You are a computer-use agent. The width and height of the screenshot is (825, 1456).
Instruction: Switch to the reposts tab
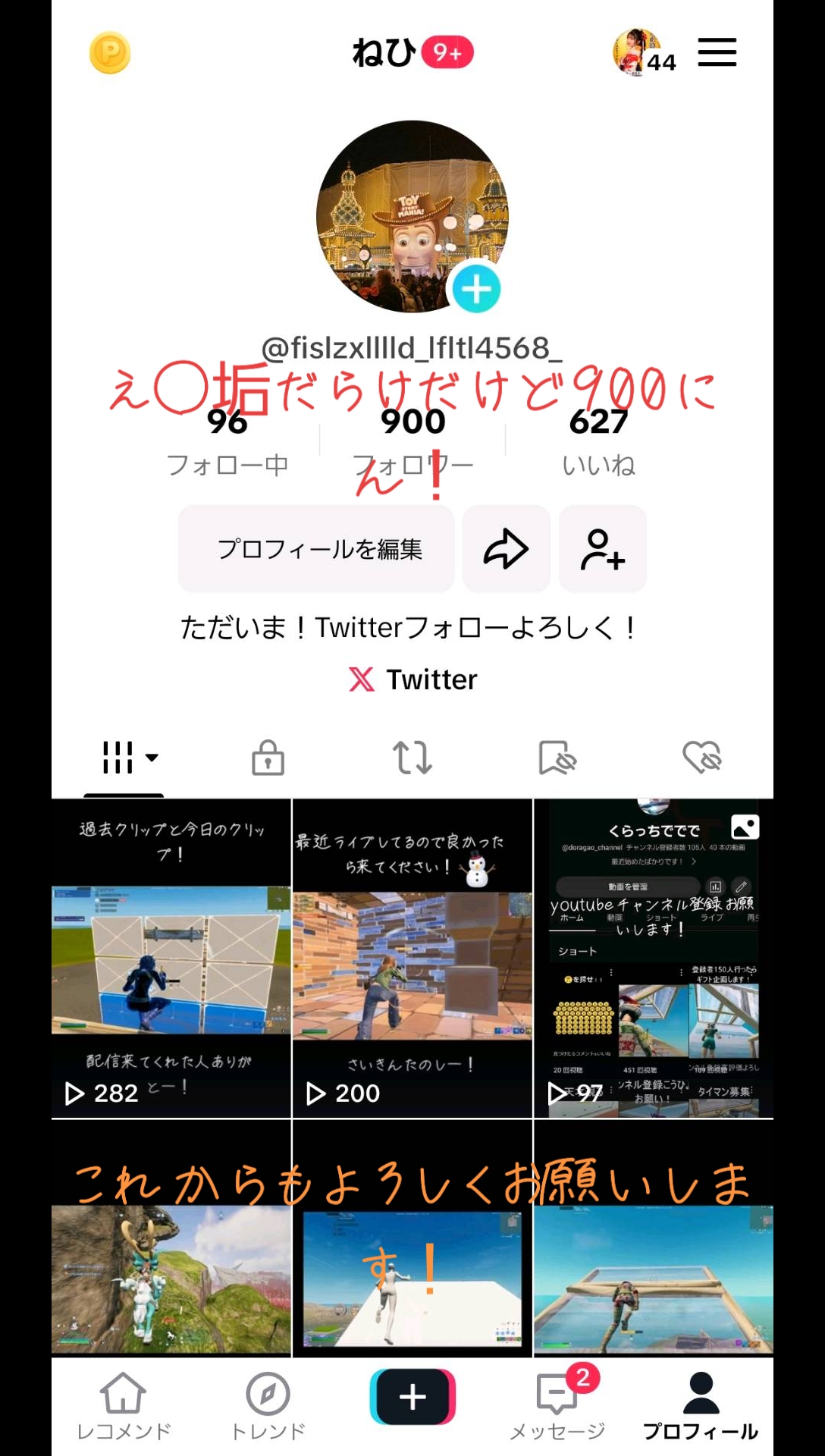[x=412, y=758]
